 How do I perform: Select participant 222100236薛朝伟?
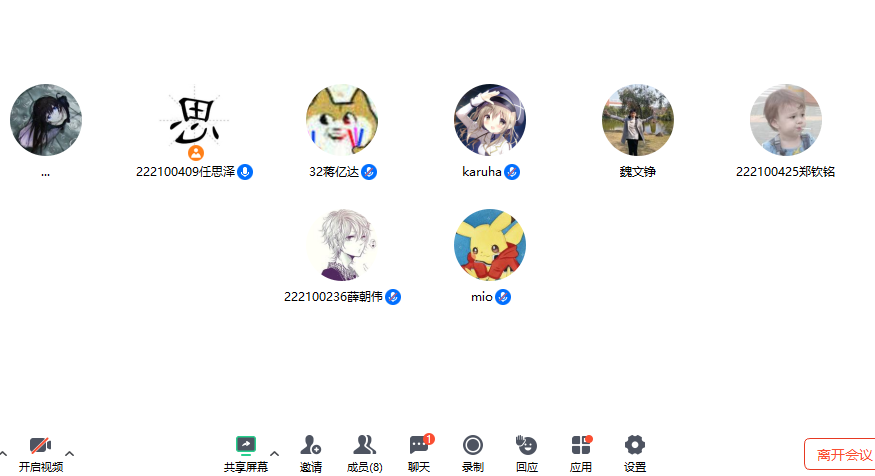click(x=342, y=245)
